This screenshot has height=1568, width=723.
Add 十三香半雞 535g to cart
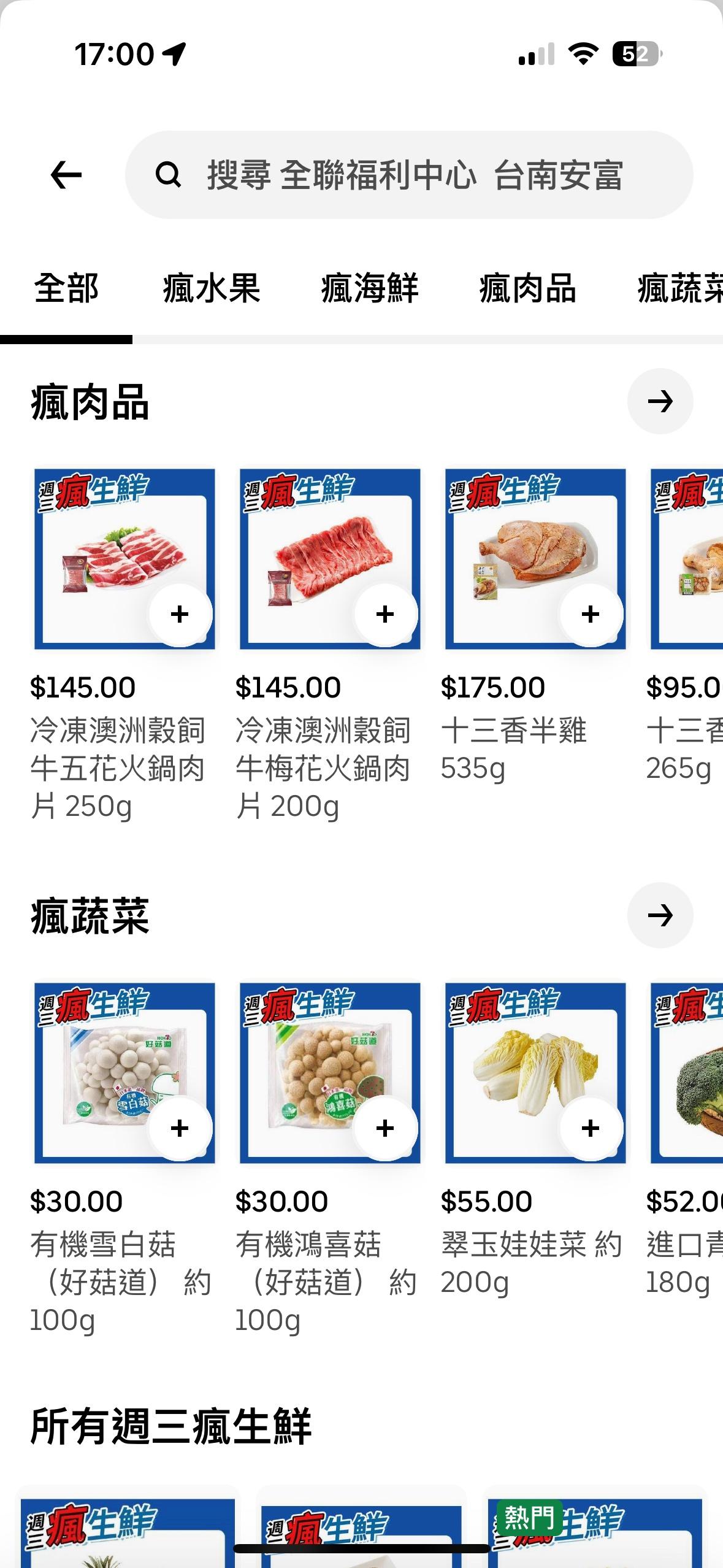[x=590, y=614]
